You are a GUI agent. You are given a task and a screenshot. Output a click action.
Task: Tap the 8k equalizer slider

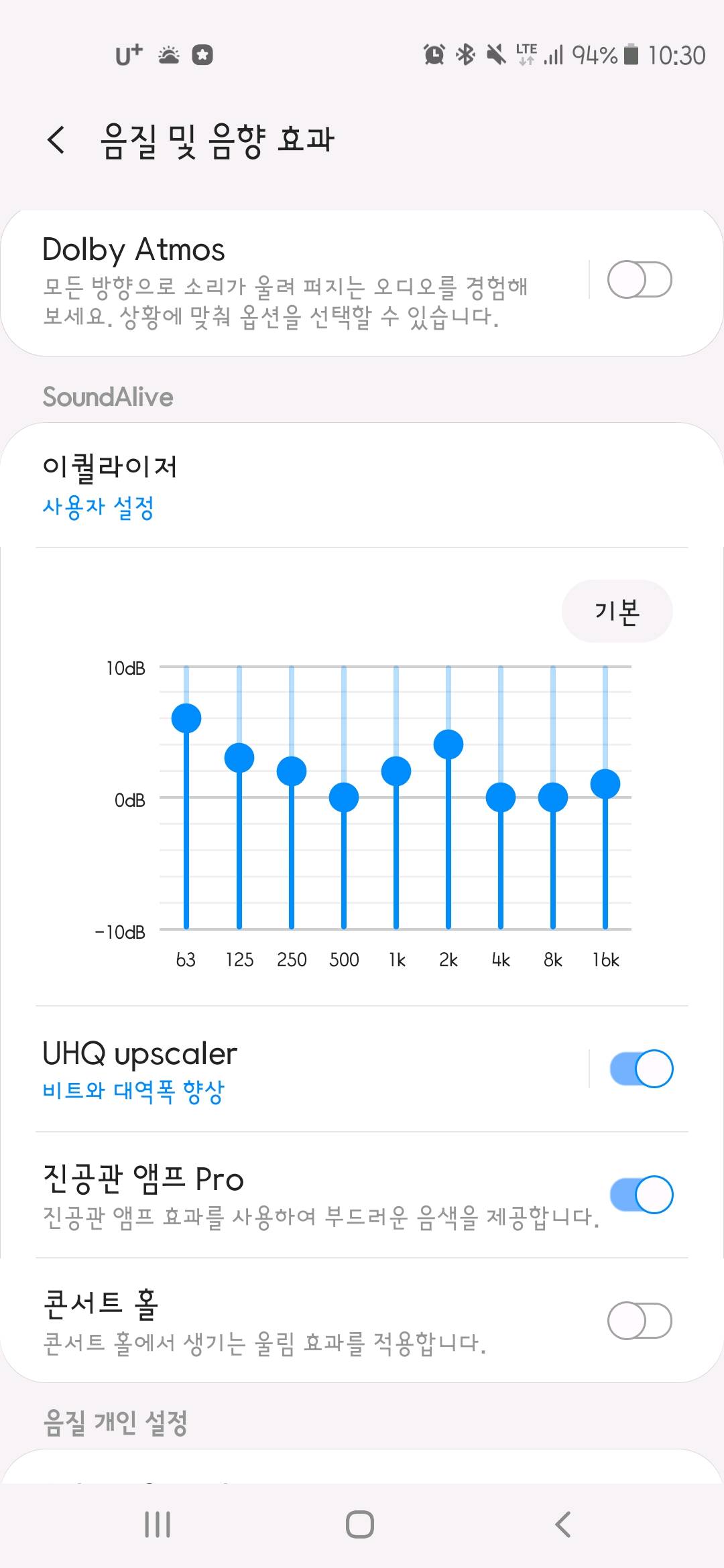(x=553, y=797)
